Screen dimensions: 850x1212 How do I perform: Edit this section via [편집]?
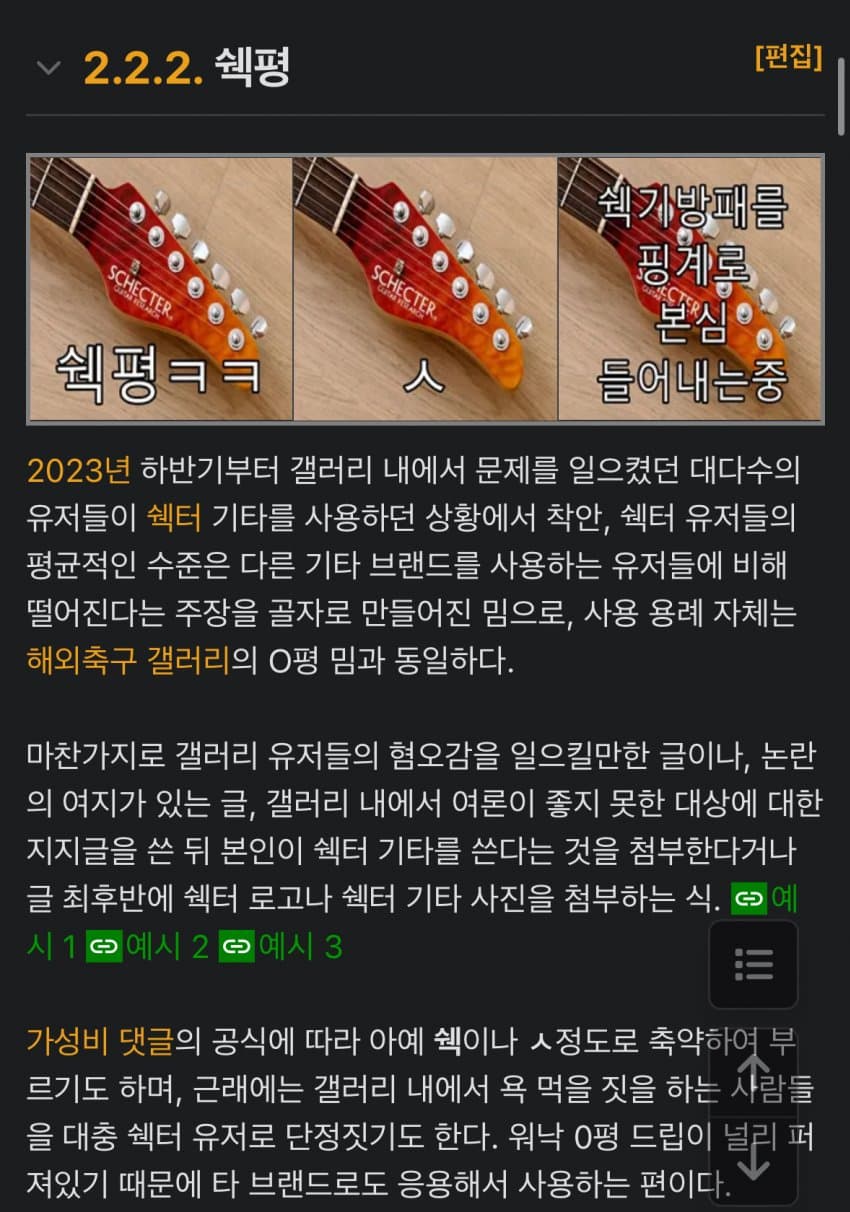(788, 57)
